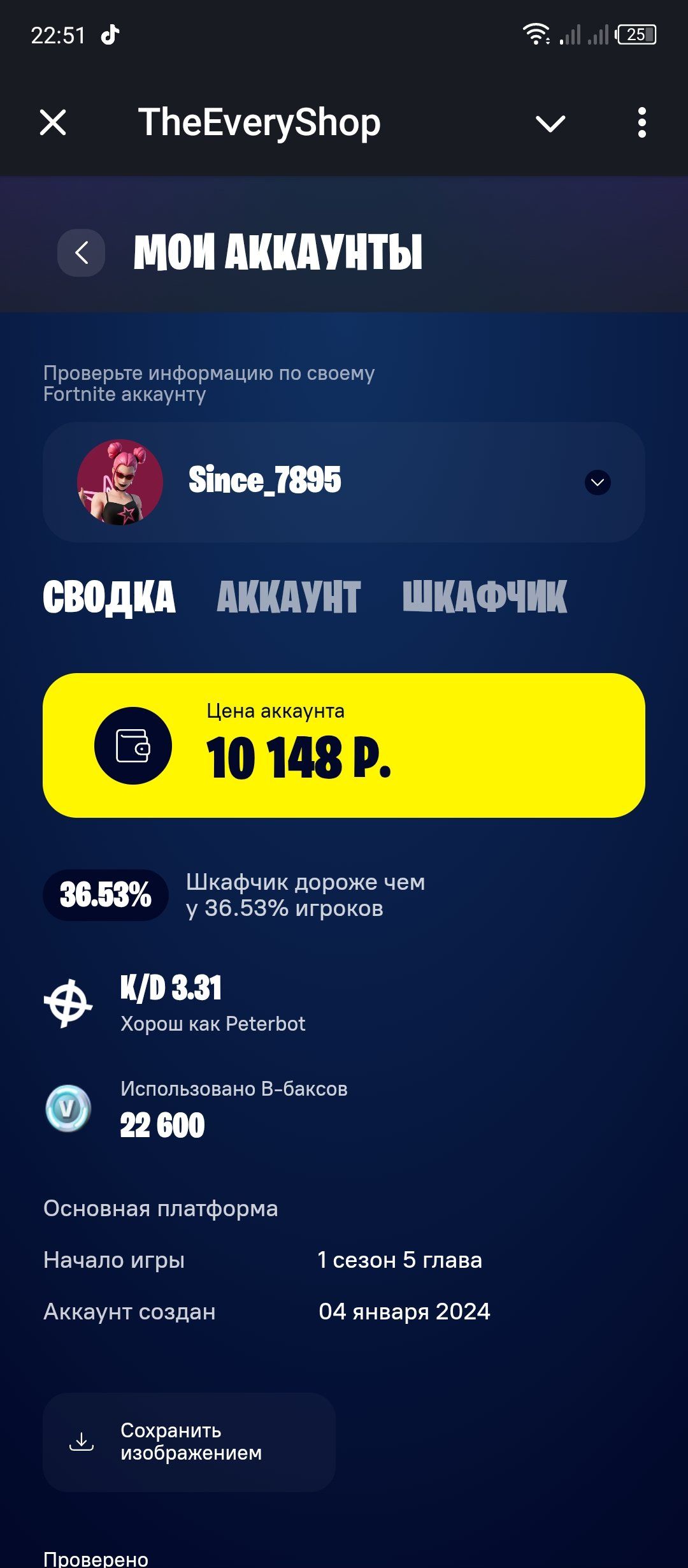Go back from Мои аккаунты
688x1568 pixels.
(82, 253)
